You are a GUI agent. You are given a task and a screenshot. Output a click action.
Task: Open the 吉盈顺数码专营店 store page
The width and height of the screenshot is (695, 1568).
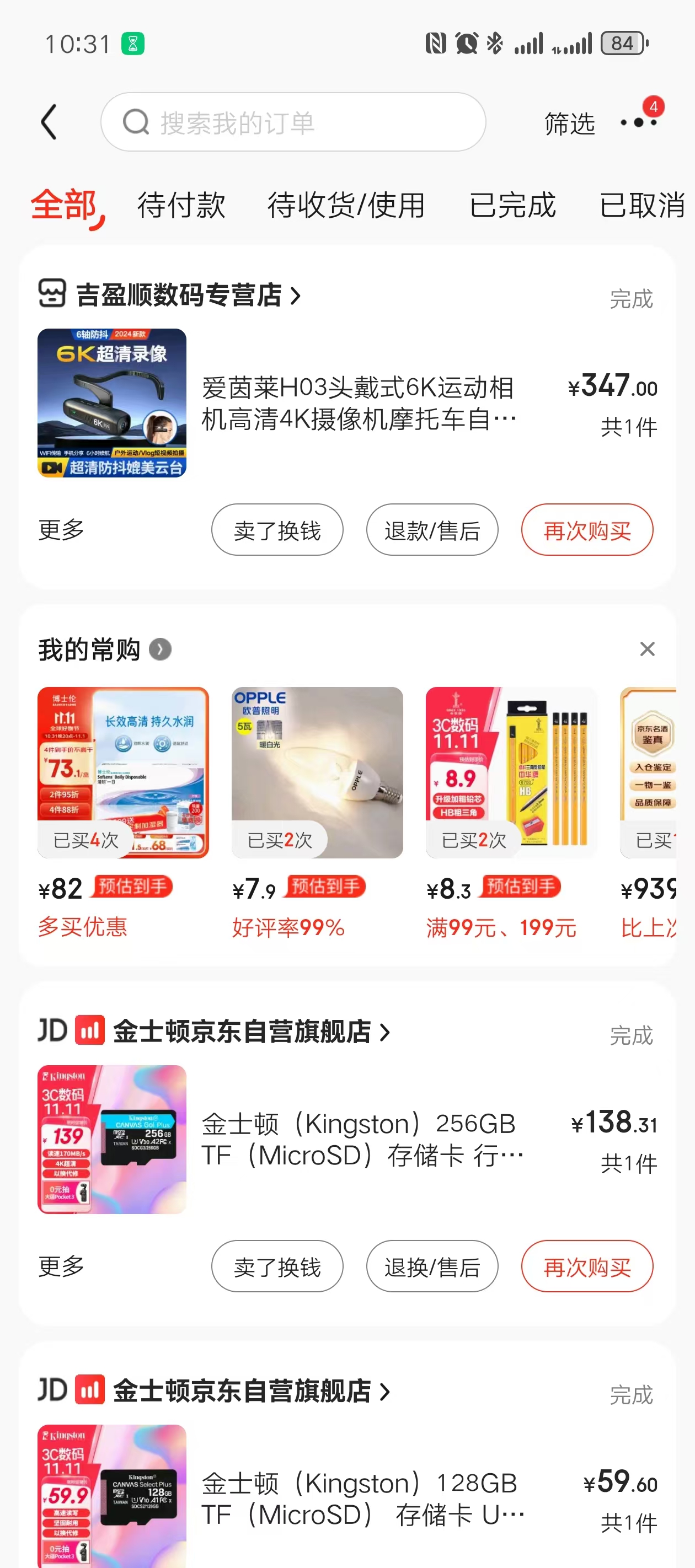180,296
